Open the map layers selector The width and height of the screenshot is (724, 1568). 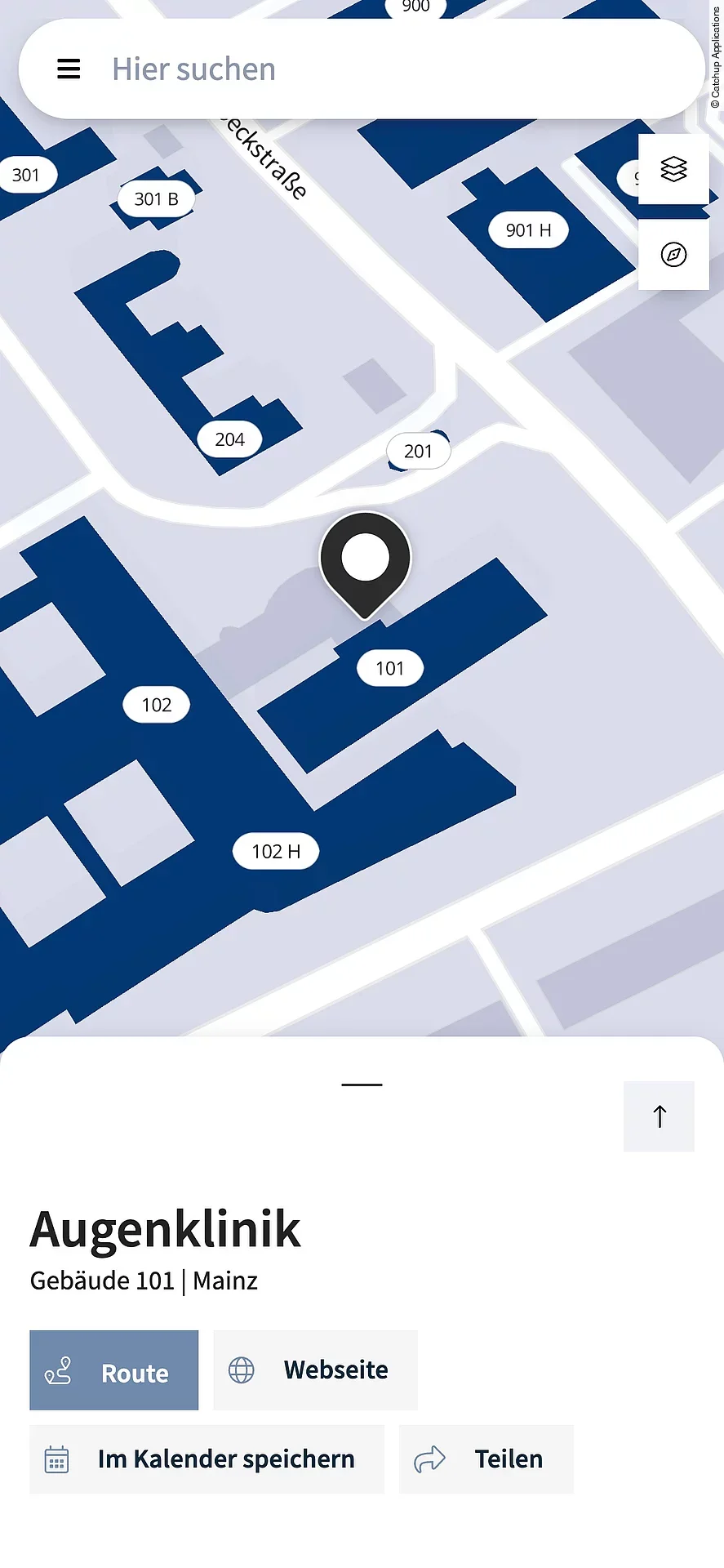coord(673,171)
